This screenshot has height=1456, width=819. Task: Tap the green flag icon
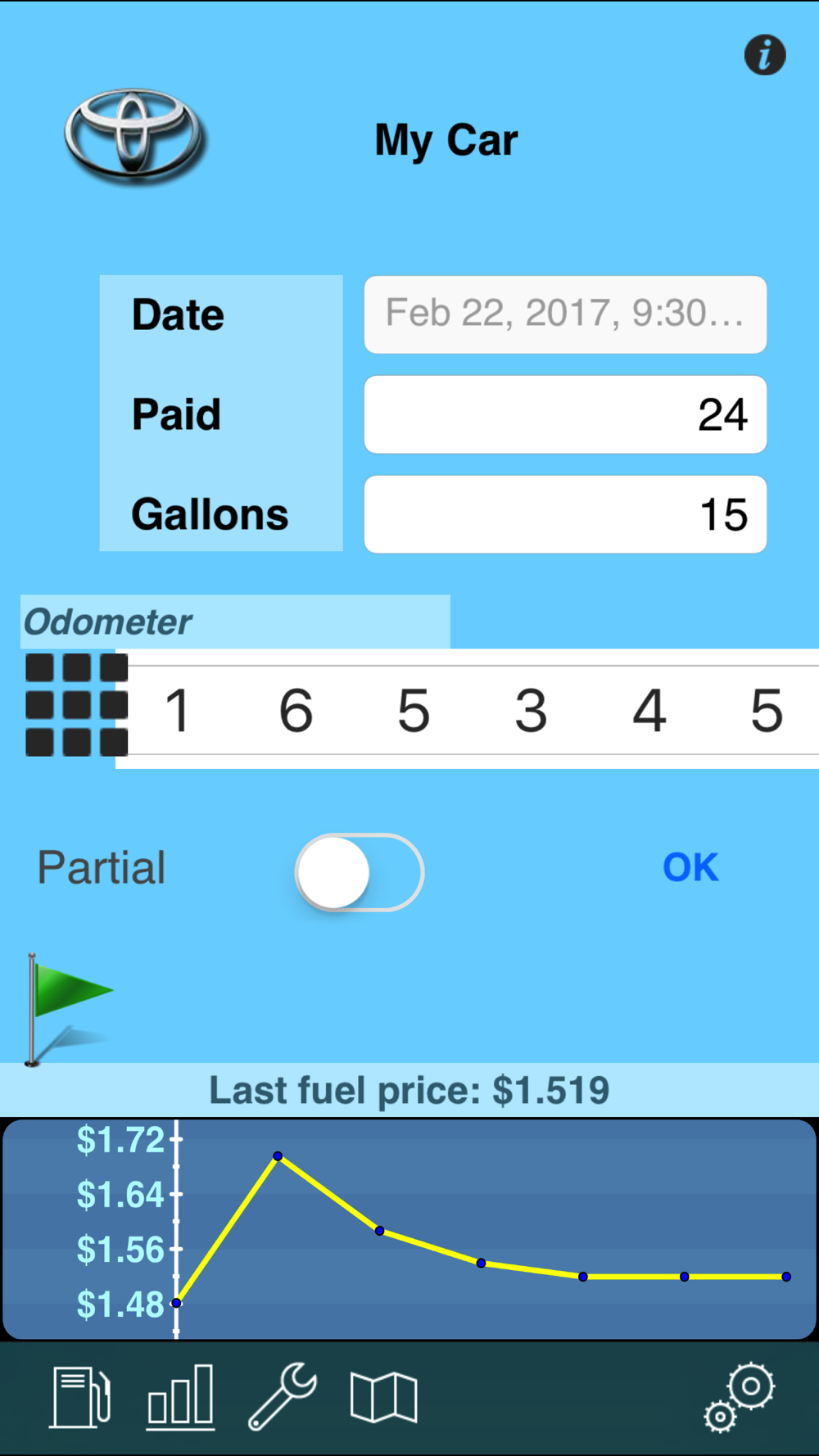coord(69,1009)
